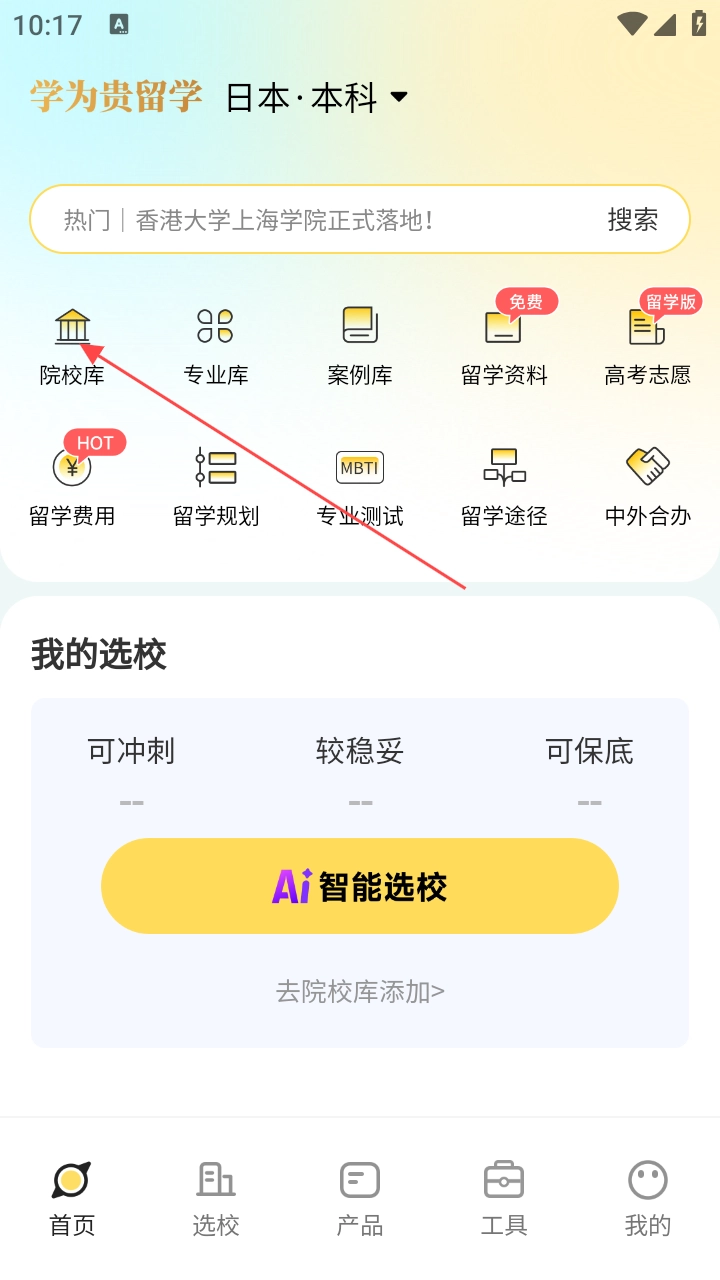This screenshot has height=1280, width=720.
Task: Open 留学规划 planning
Action: point(216,485)
